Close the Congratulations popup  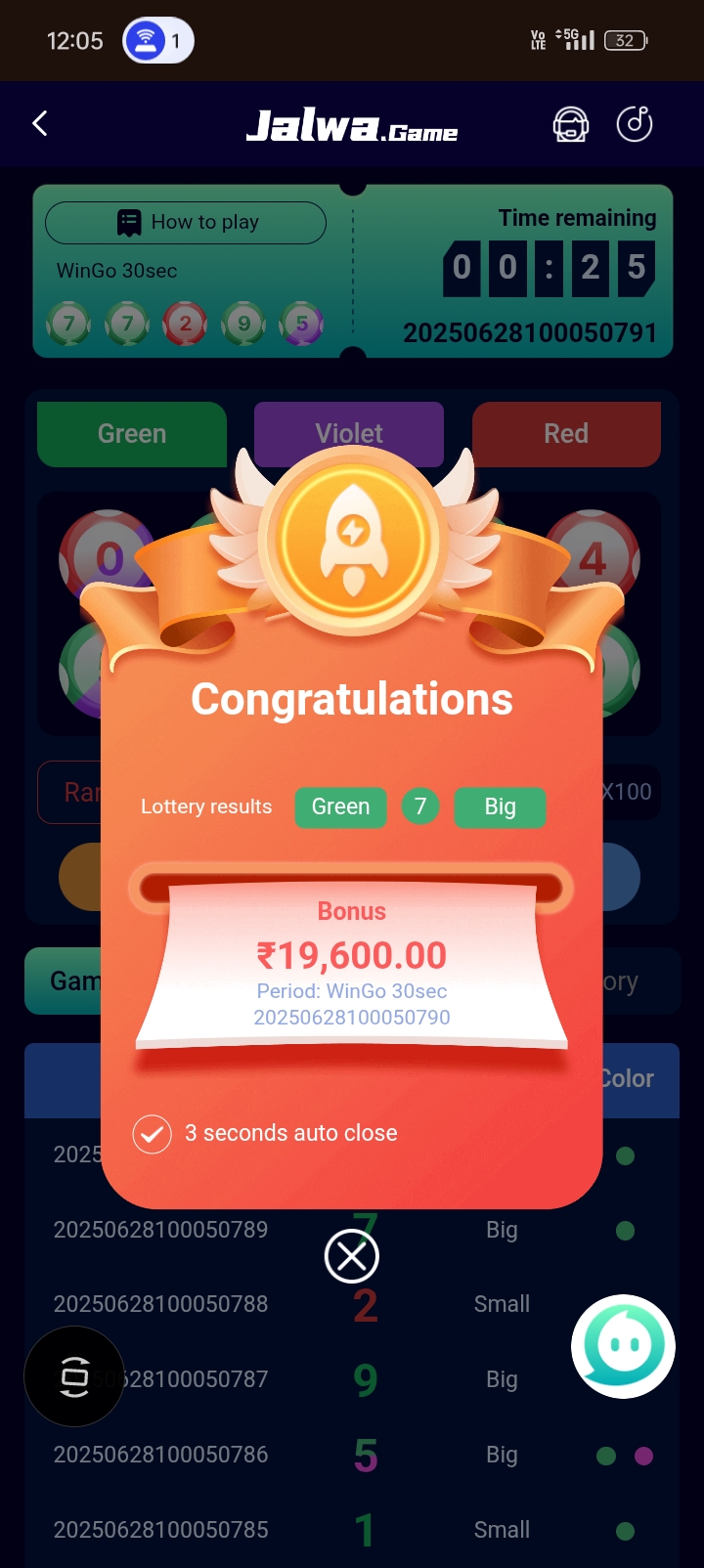[352, 1257]
